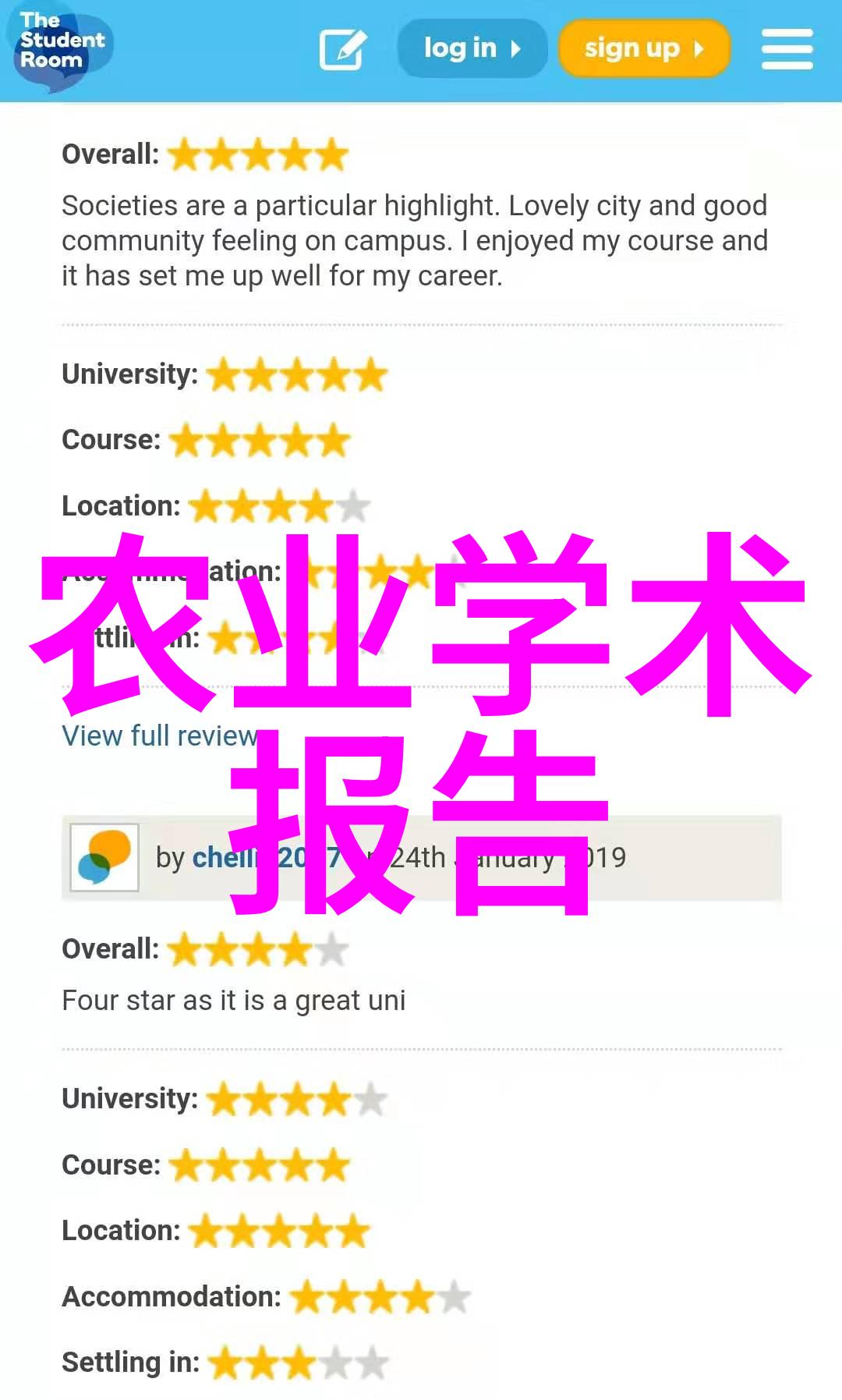Tap the log in button
Image resolution: width=842 pixels, height=1400 pixels.
pyautogui.click(x=472, y=48)
